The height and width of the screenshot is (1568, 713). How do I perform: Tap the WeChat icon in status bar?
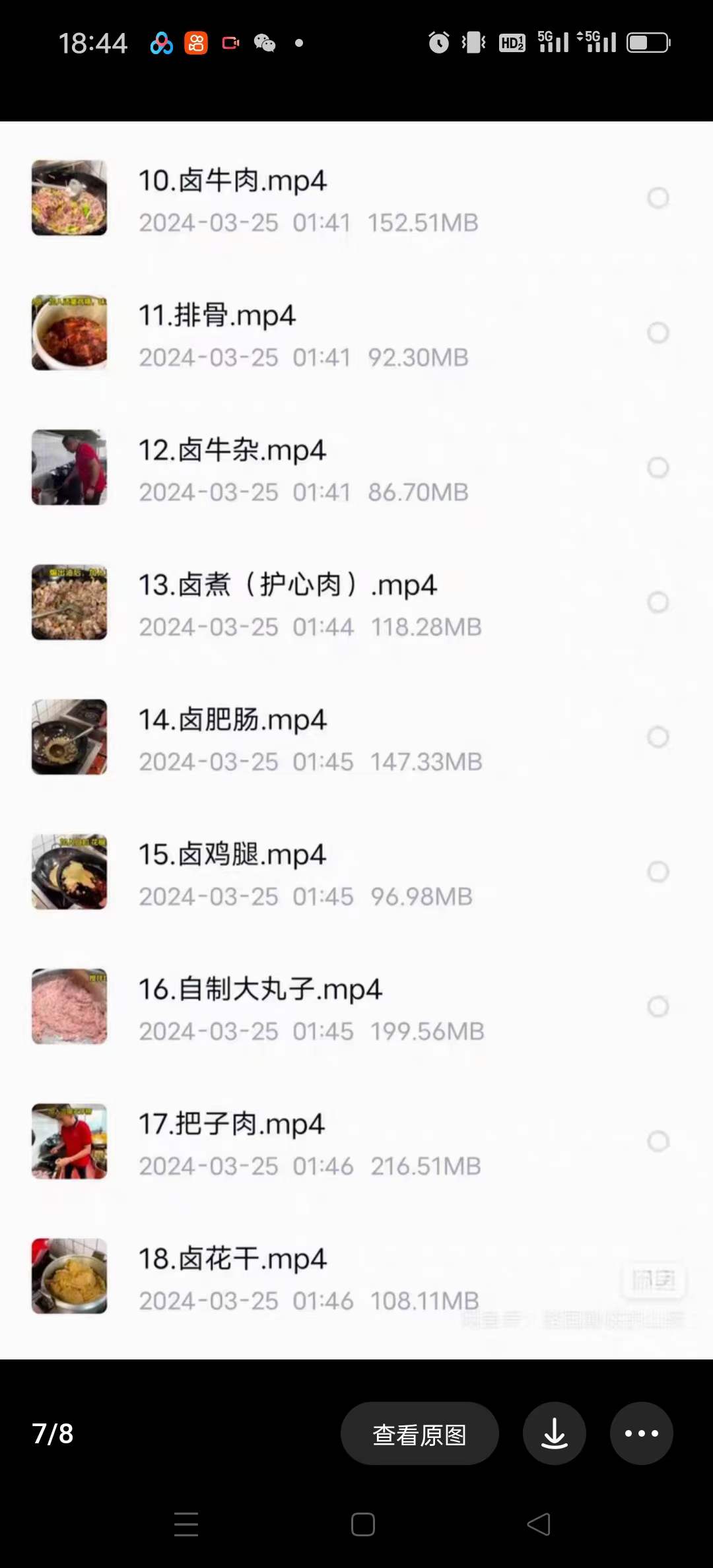265,43
